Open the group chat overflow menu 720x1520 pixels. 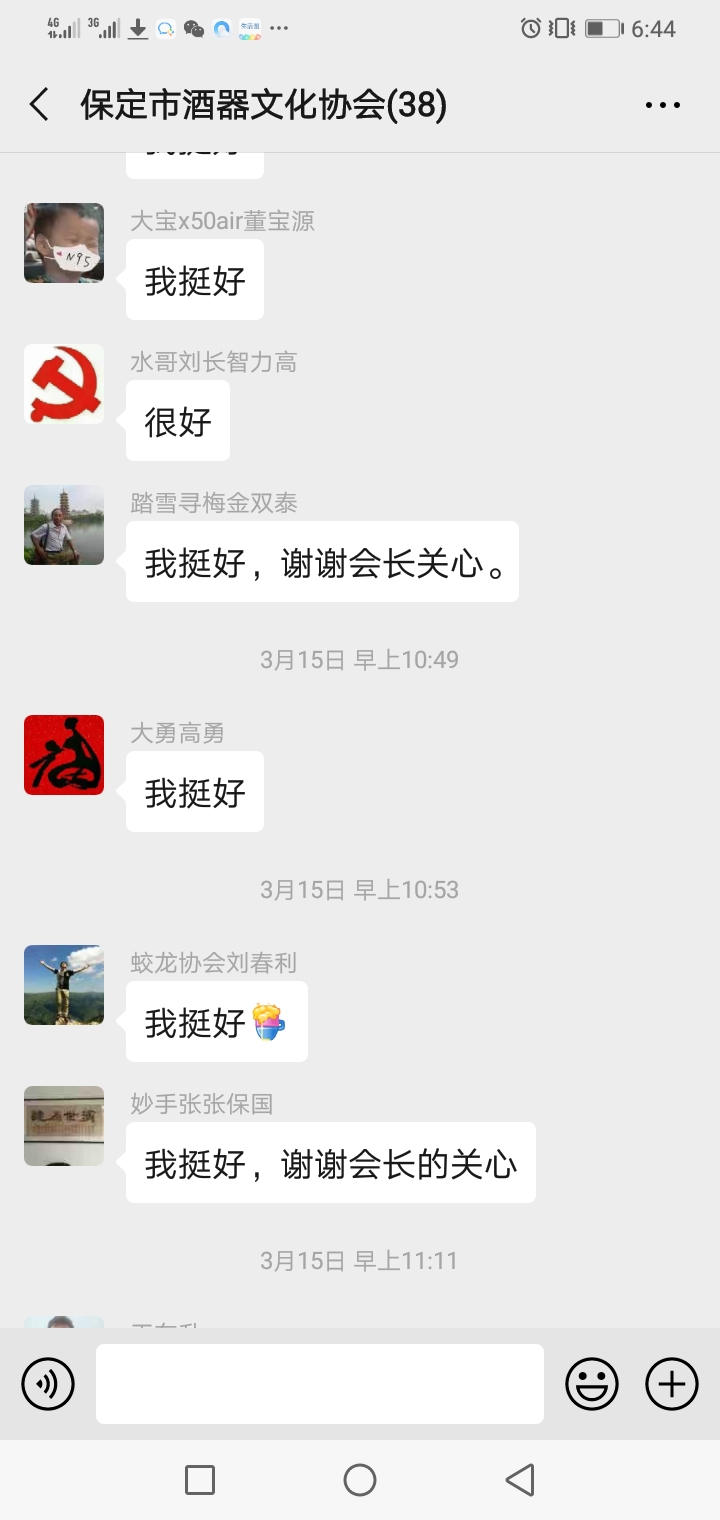(x=662, y=105)
